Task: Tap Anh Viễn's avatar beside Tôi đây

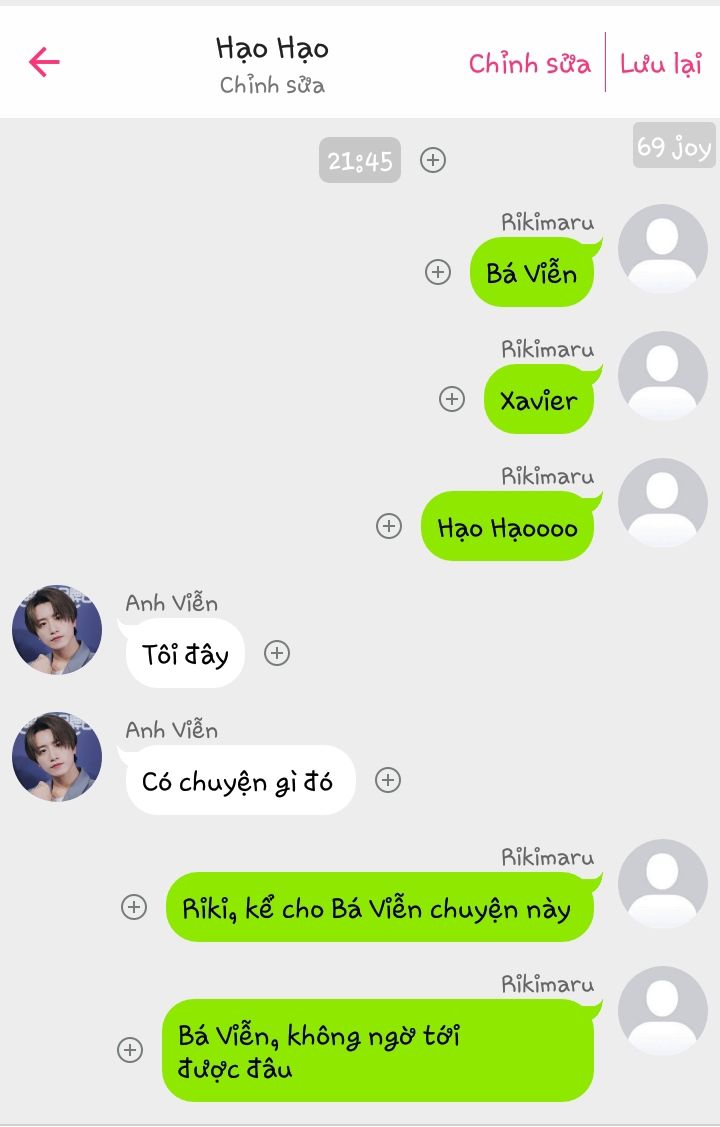Action: tap(57, 630)
